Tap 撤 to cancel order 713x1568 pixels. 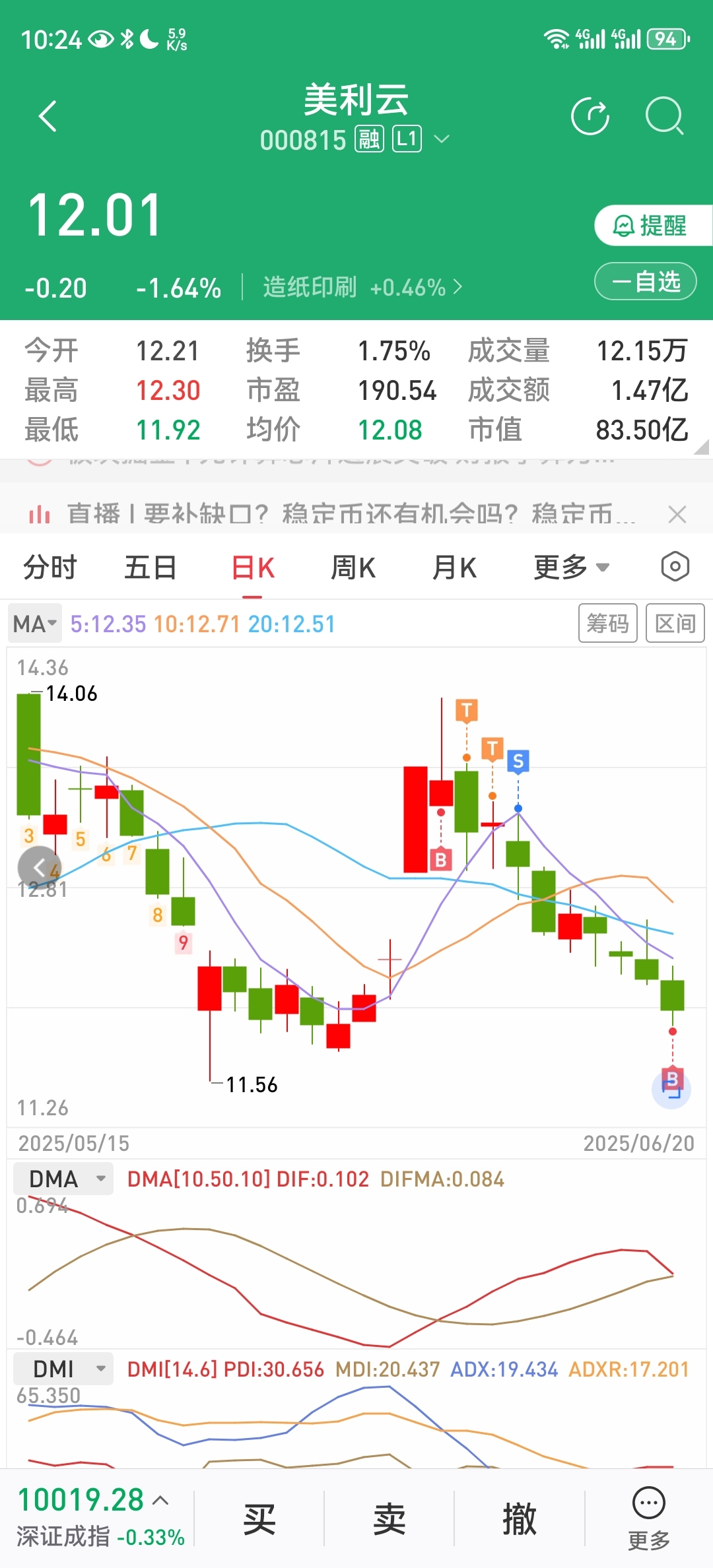(x=520, y=1519)
